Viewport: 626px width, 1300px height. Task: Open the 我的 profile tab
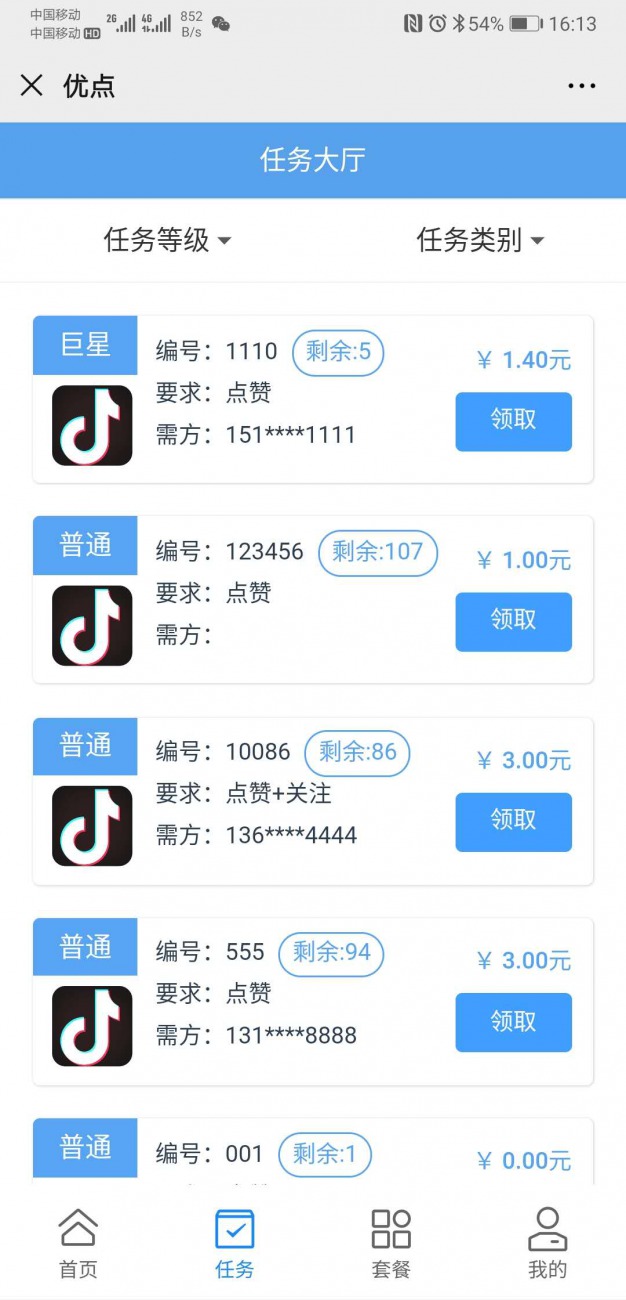(547, 1243)
